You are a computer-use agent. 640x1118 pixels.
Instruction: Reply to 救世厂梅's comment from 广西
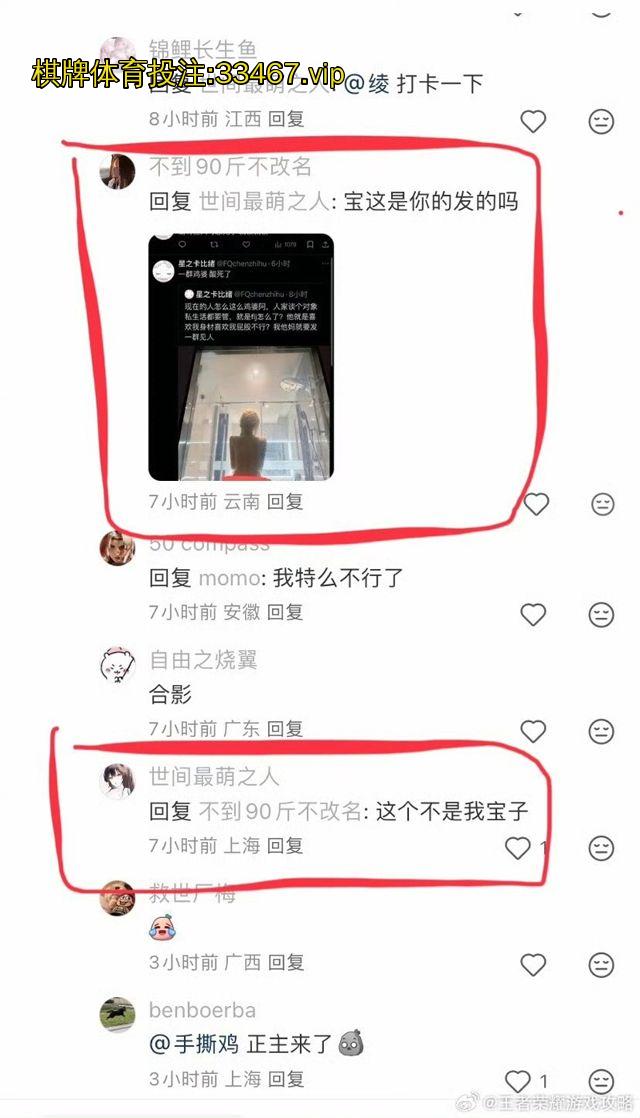pos(285,962)
